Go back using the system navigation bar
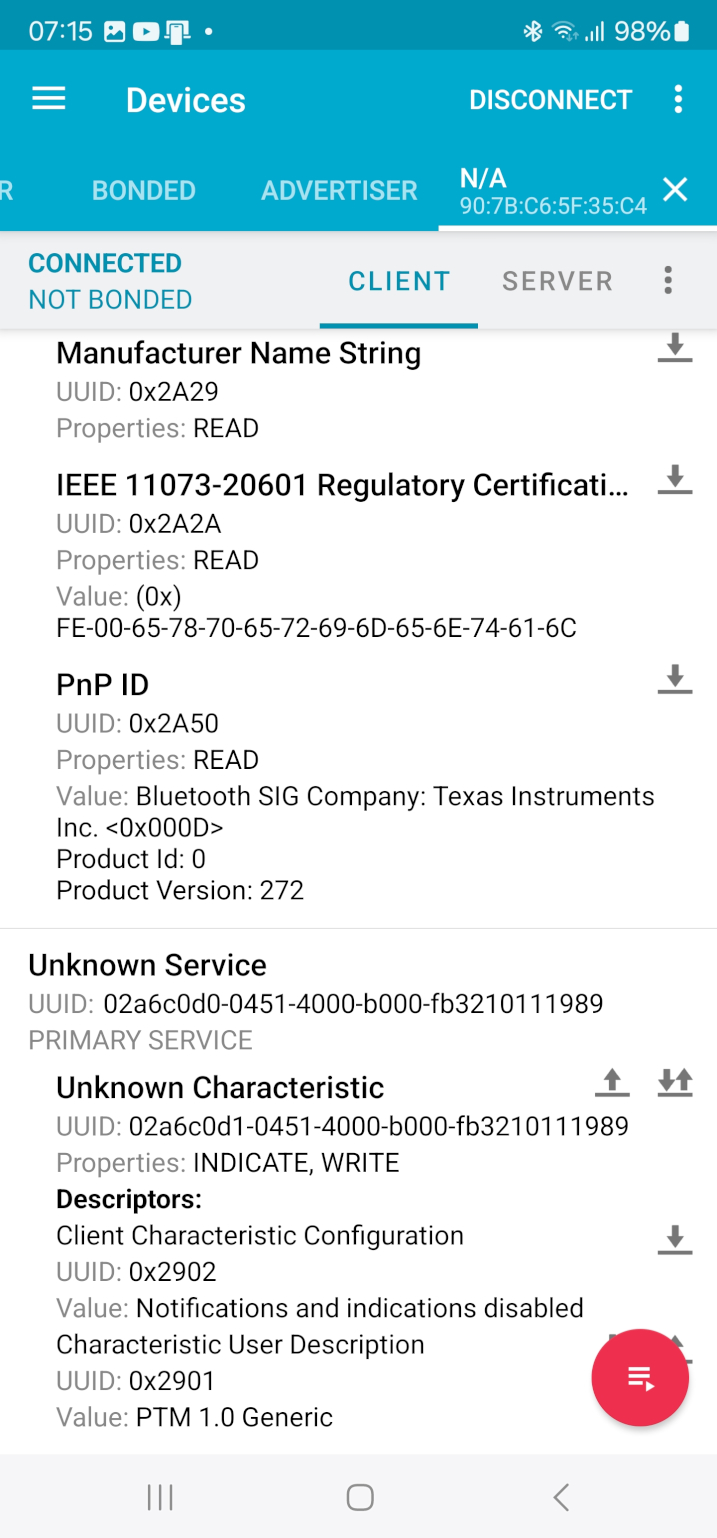Screen dimensions: 717x1538 [x=561, y=1497]
